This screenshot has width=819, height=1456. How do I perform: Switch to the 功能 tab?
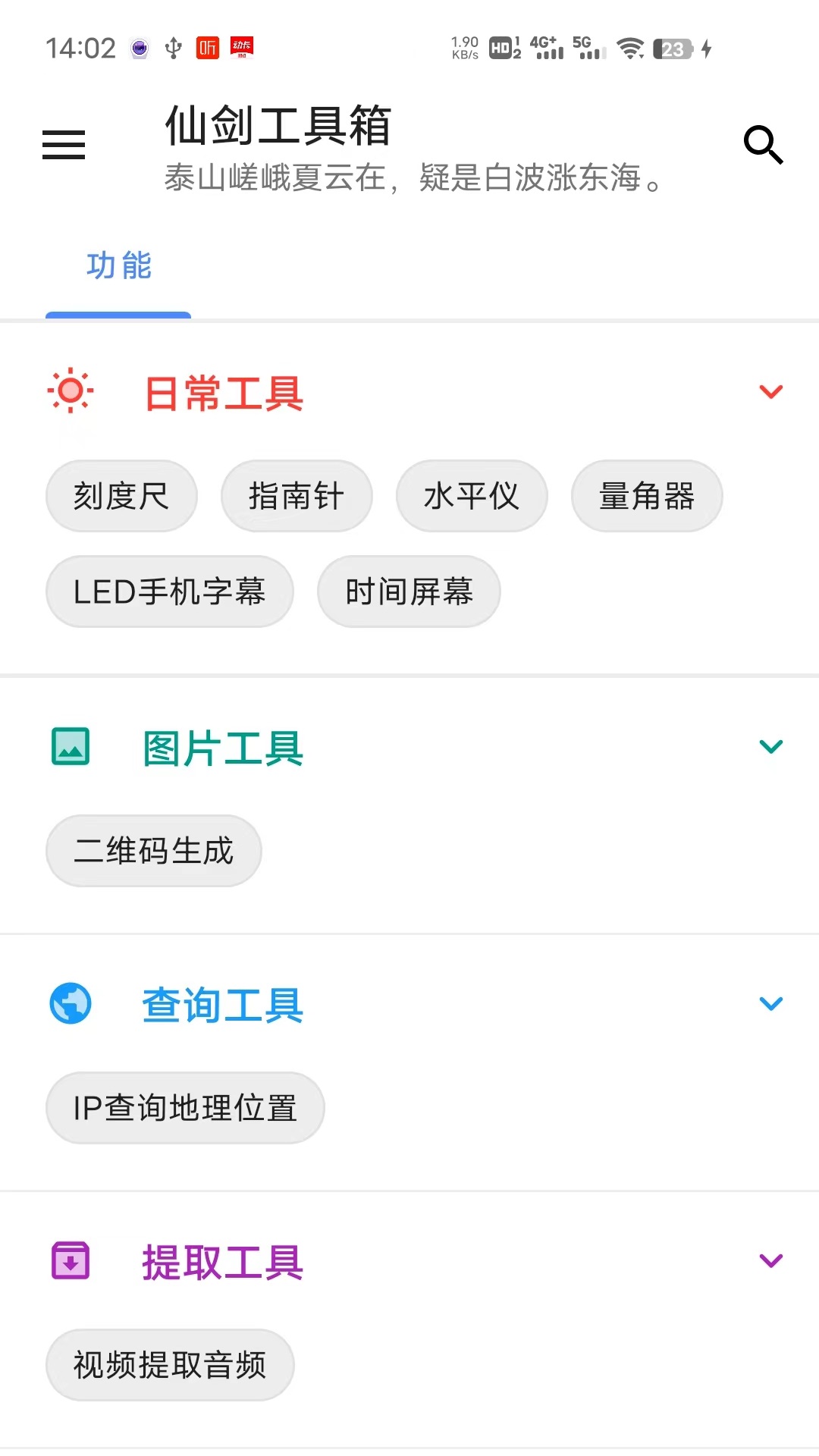point(119,266)
